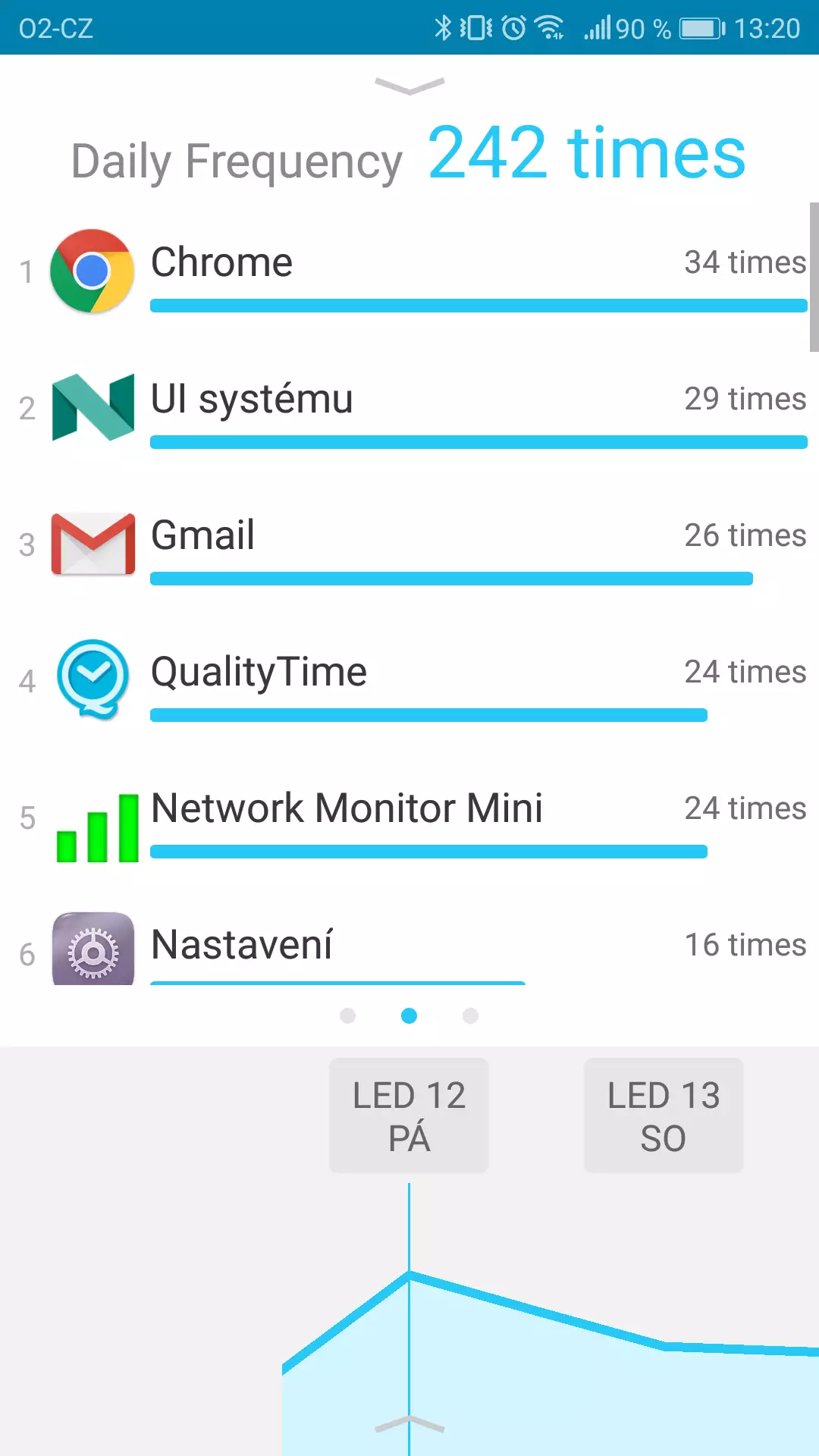Open Gmail usage details

[x=409, y=545]
